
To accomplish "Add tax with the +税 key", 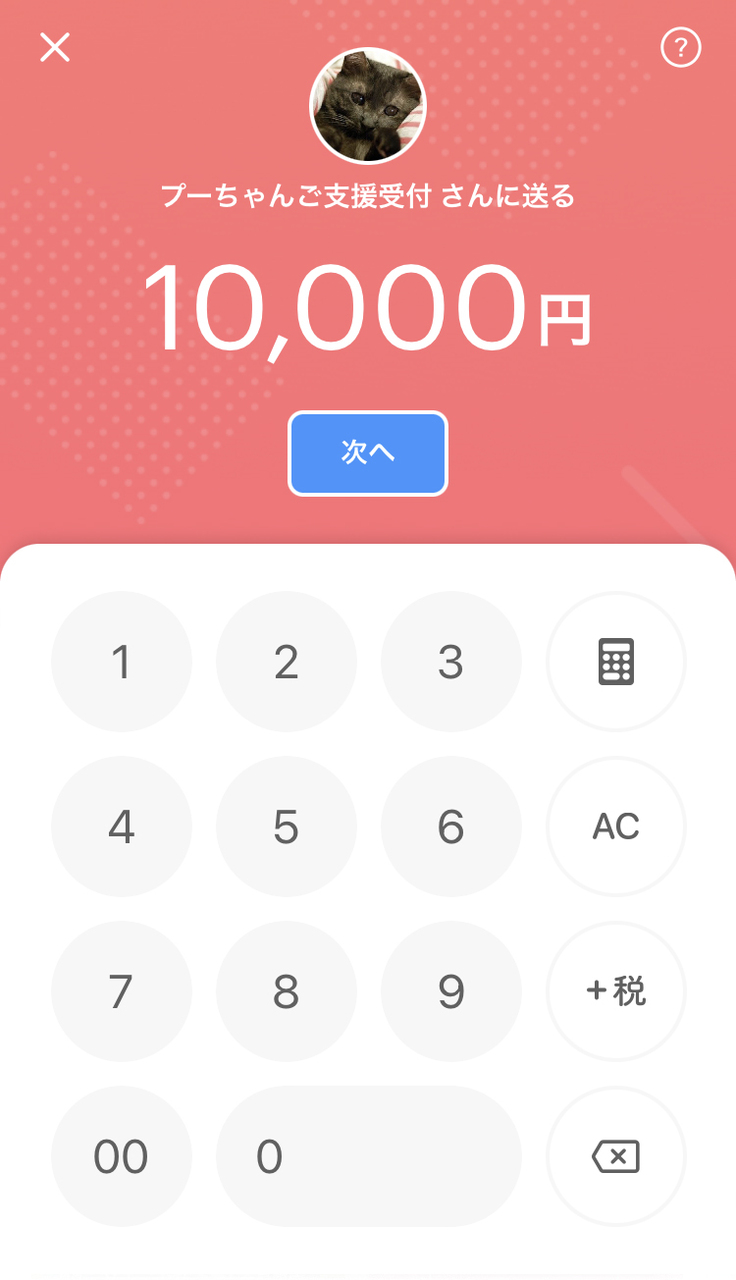I will 616,991.
